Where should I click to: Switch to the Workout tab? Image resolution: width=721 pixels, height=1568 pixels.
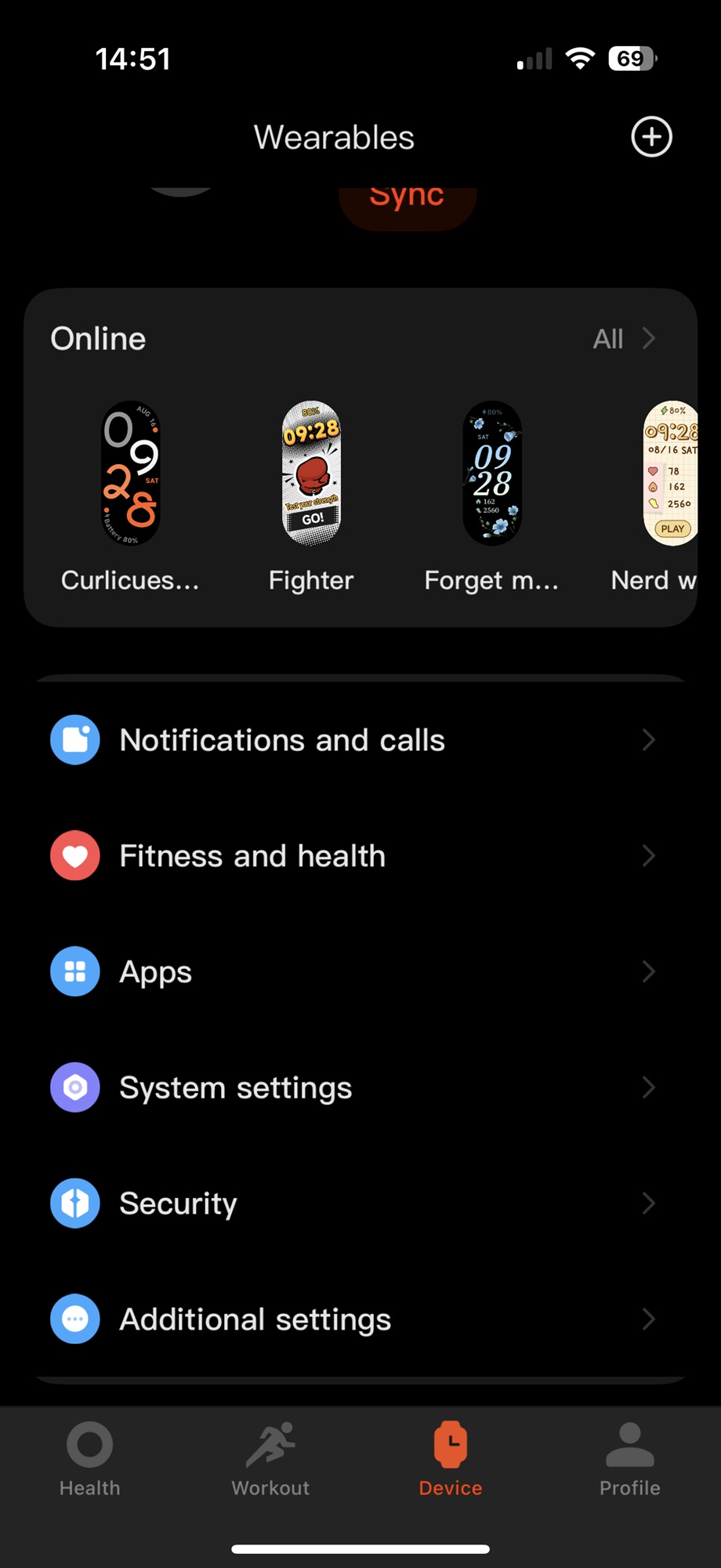pos(270,1460)
